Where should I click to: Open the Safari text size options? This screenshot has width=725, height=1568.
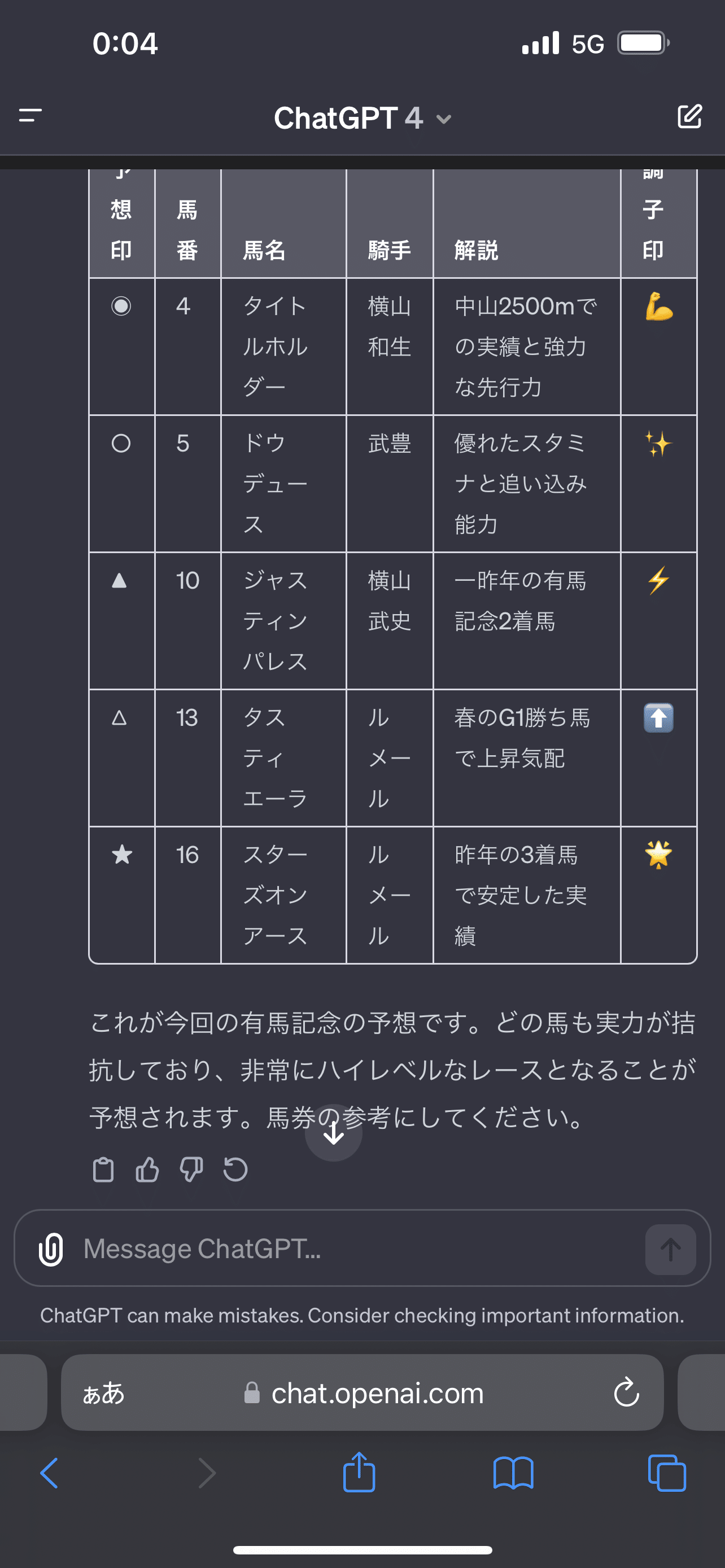point(103,1393)
